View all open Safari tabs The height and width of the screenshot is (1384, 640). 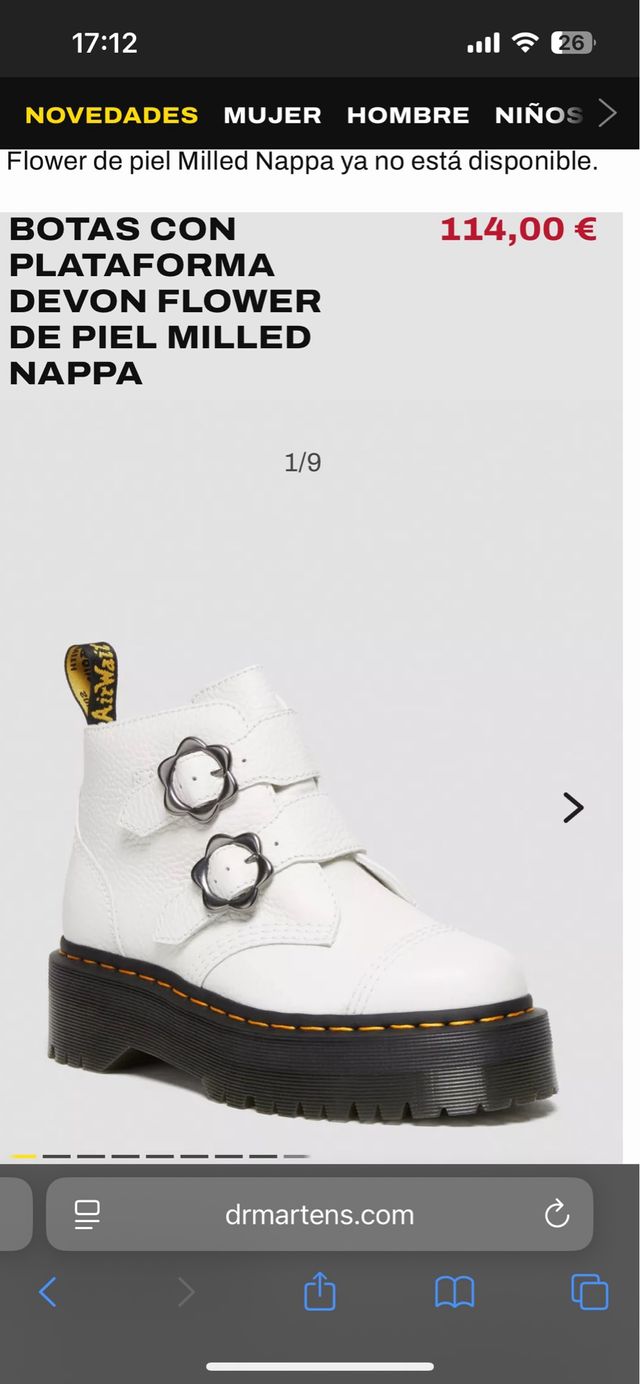point(589,1293)
